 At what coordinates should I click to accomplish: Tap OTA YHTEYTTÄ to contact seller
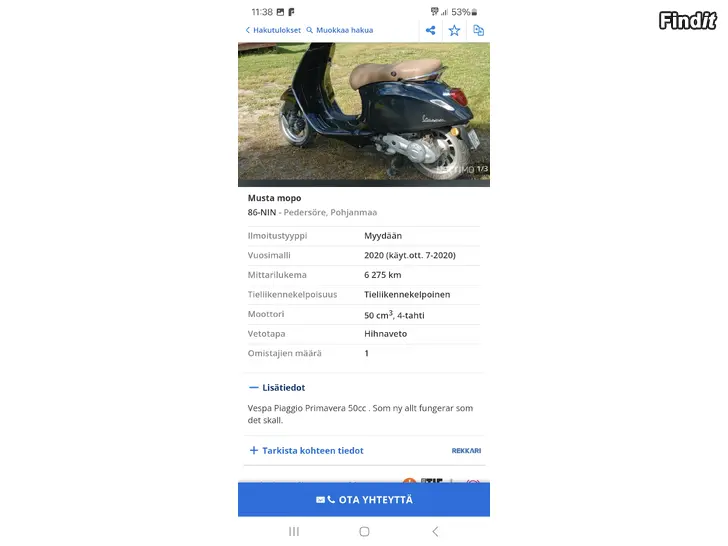pos(364,499)
